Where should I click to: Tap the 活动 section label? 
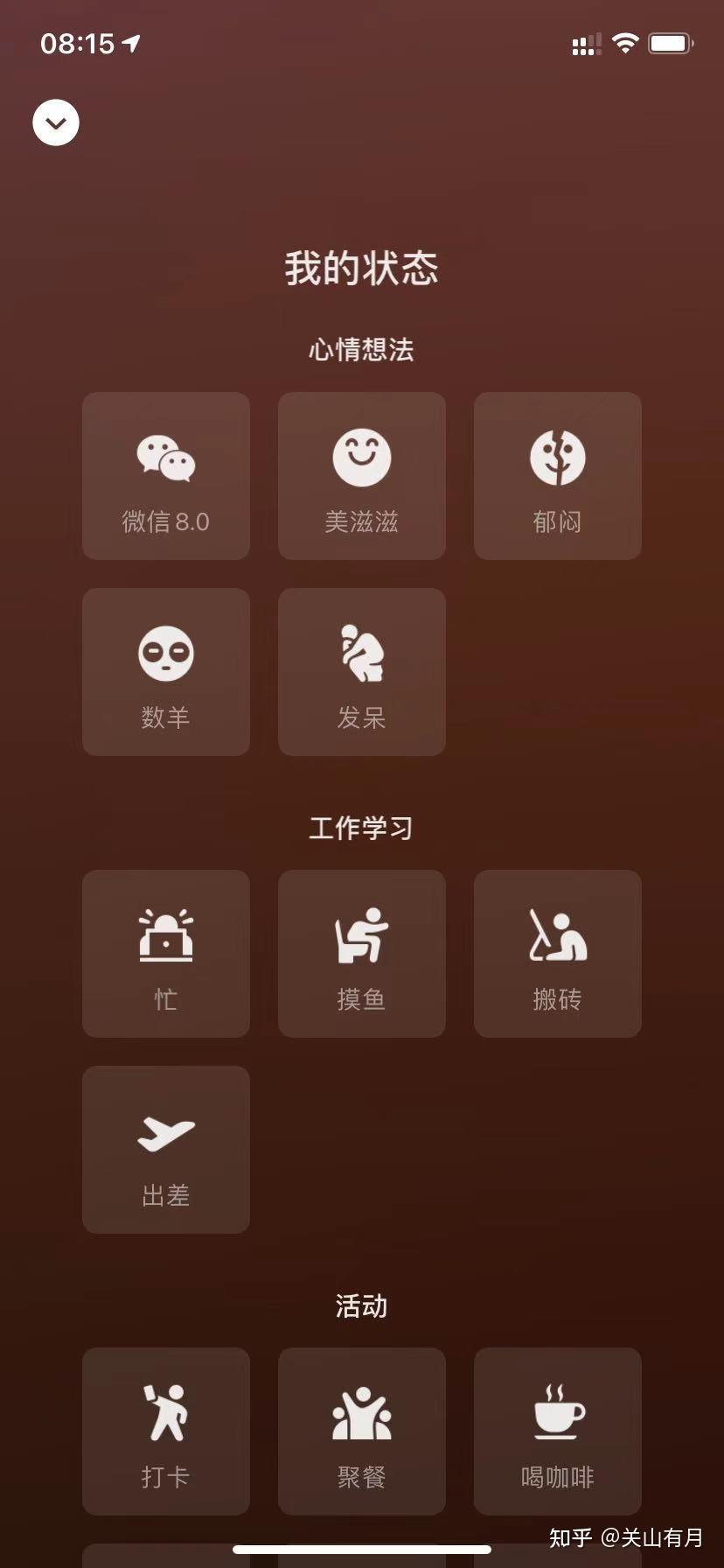pos(361,1306)
